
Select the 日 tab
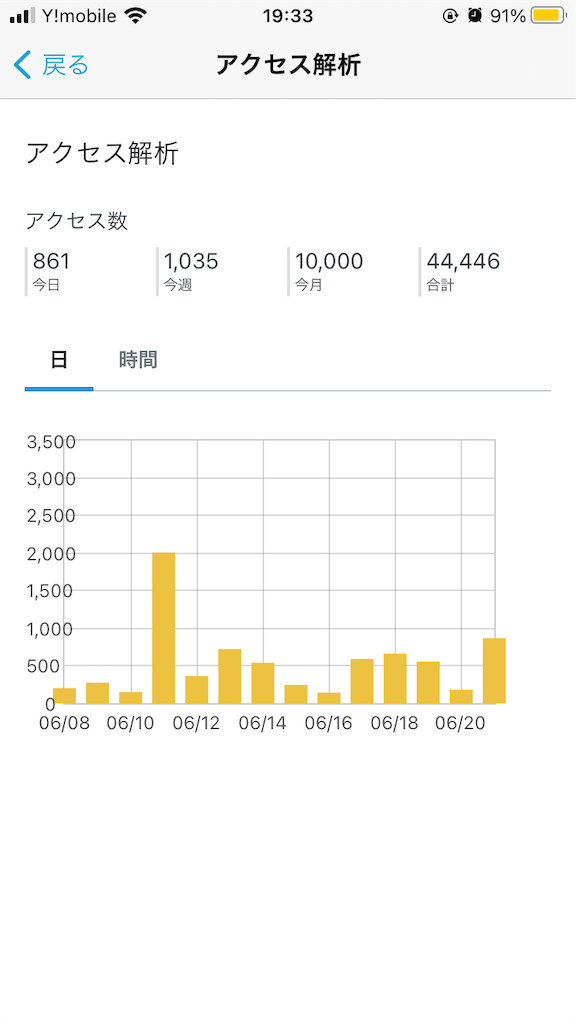(x=59, y=360)
